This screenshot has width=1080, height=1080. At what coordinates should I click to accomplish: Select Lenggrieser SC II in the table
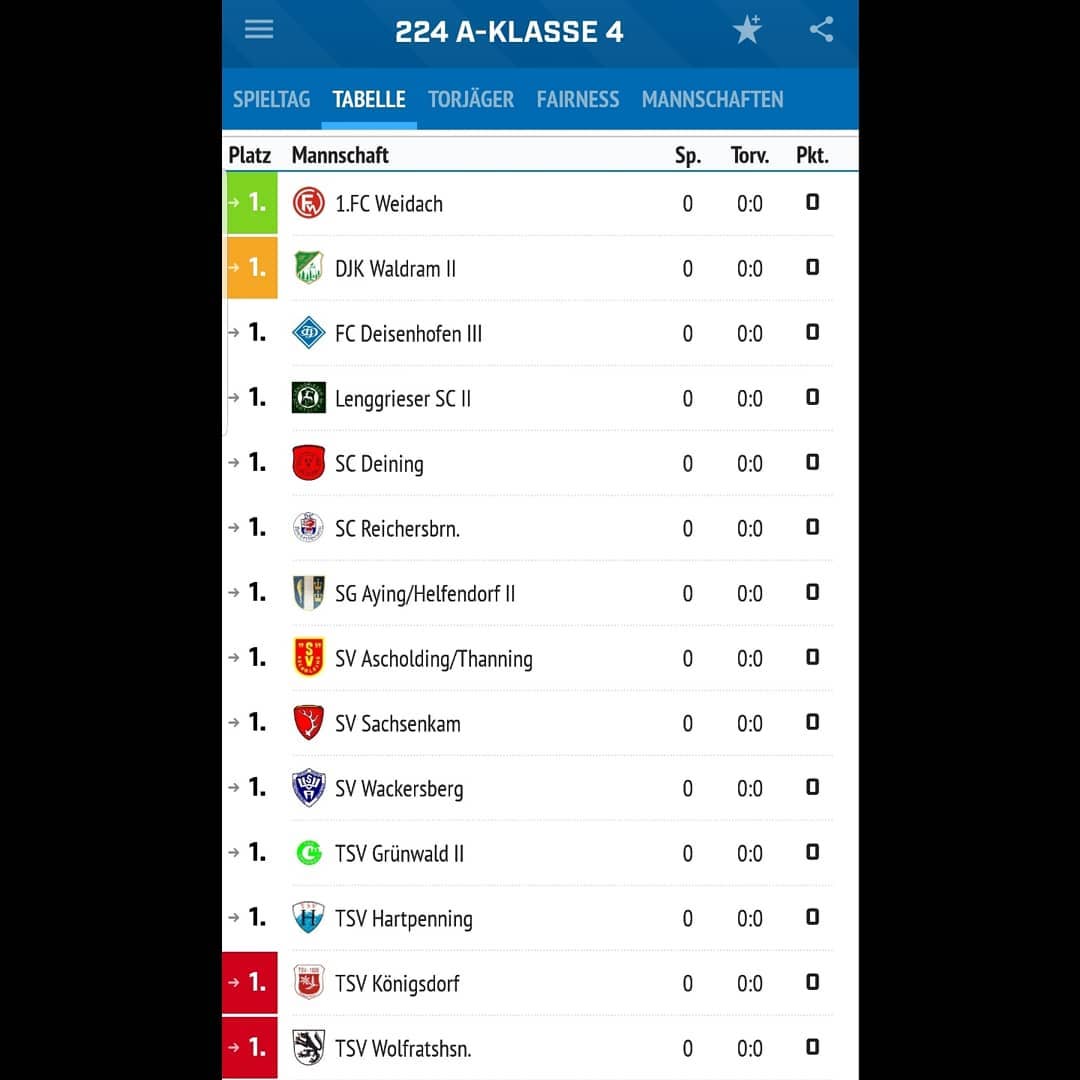tap(402, 398)
